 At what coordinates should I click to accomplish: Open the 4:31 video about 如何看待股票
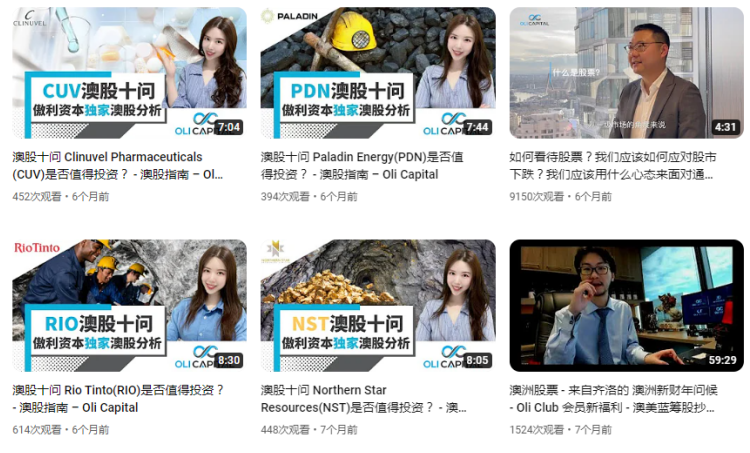627,73
